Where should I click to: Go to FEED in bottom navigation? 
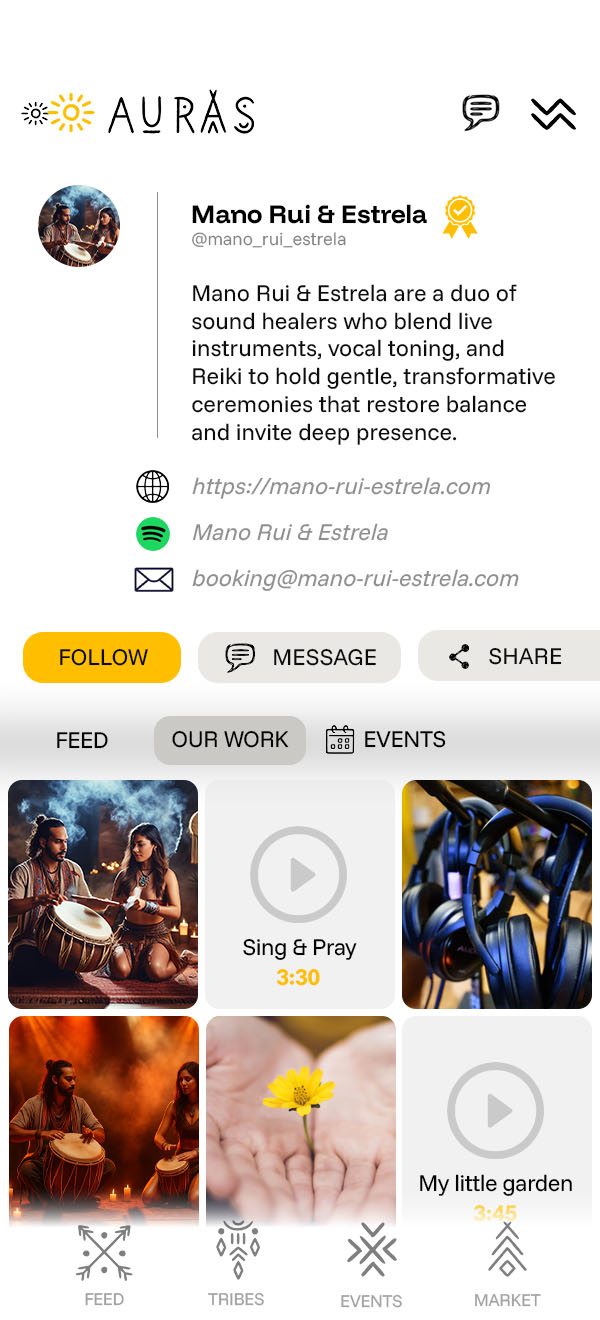104,1266
